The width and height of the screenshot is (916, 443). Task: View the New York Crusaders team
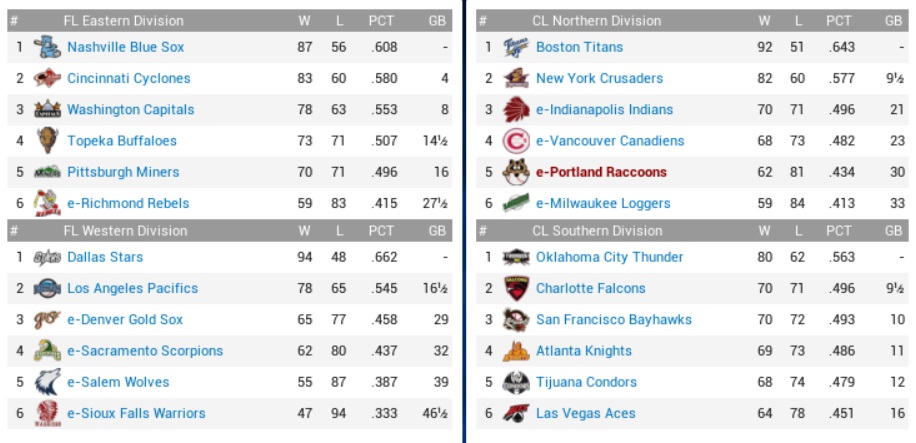tap(599, 78)
